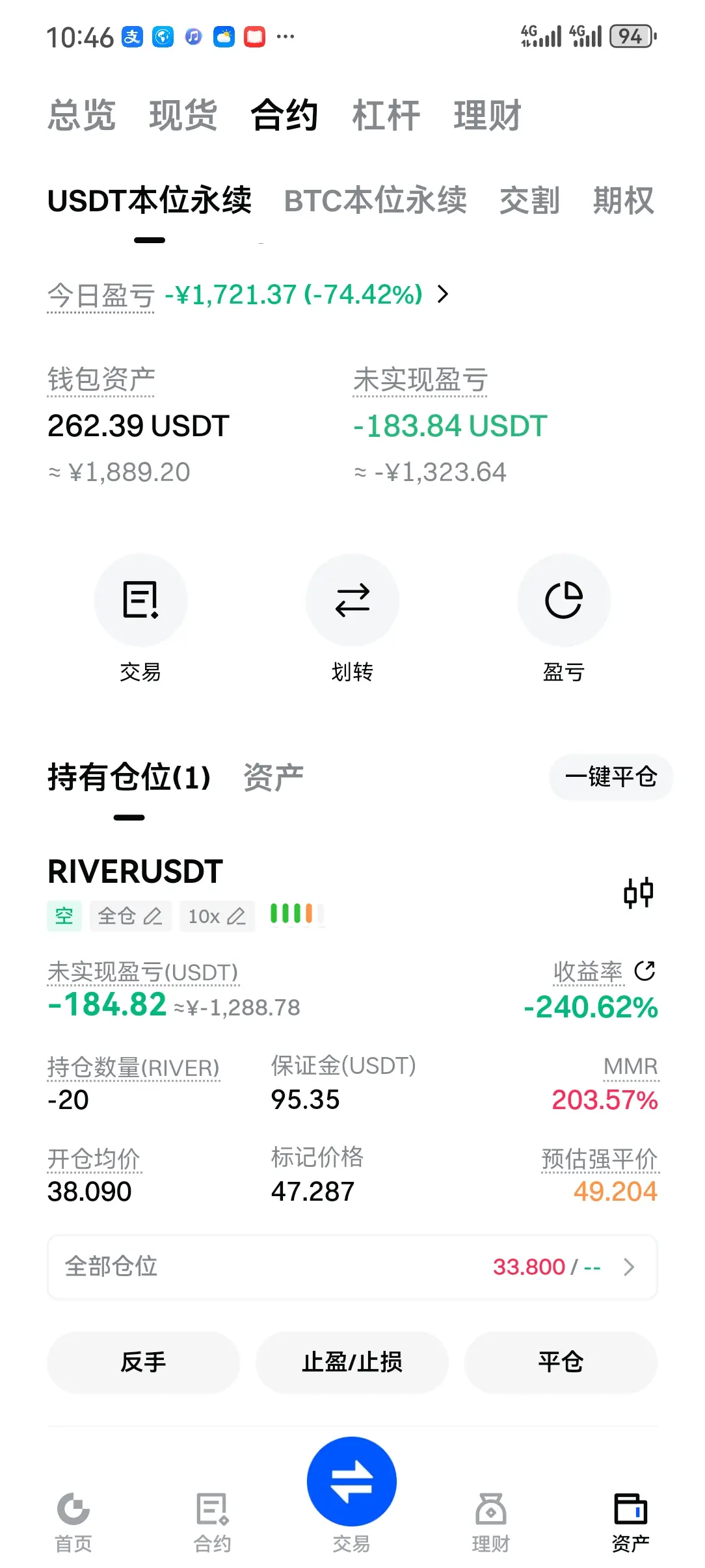Switch to the 总览 tab
705x1568 pixels.
pyautogui.click(x=81, y=116)
